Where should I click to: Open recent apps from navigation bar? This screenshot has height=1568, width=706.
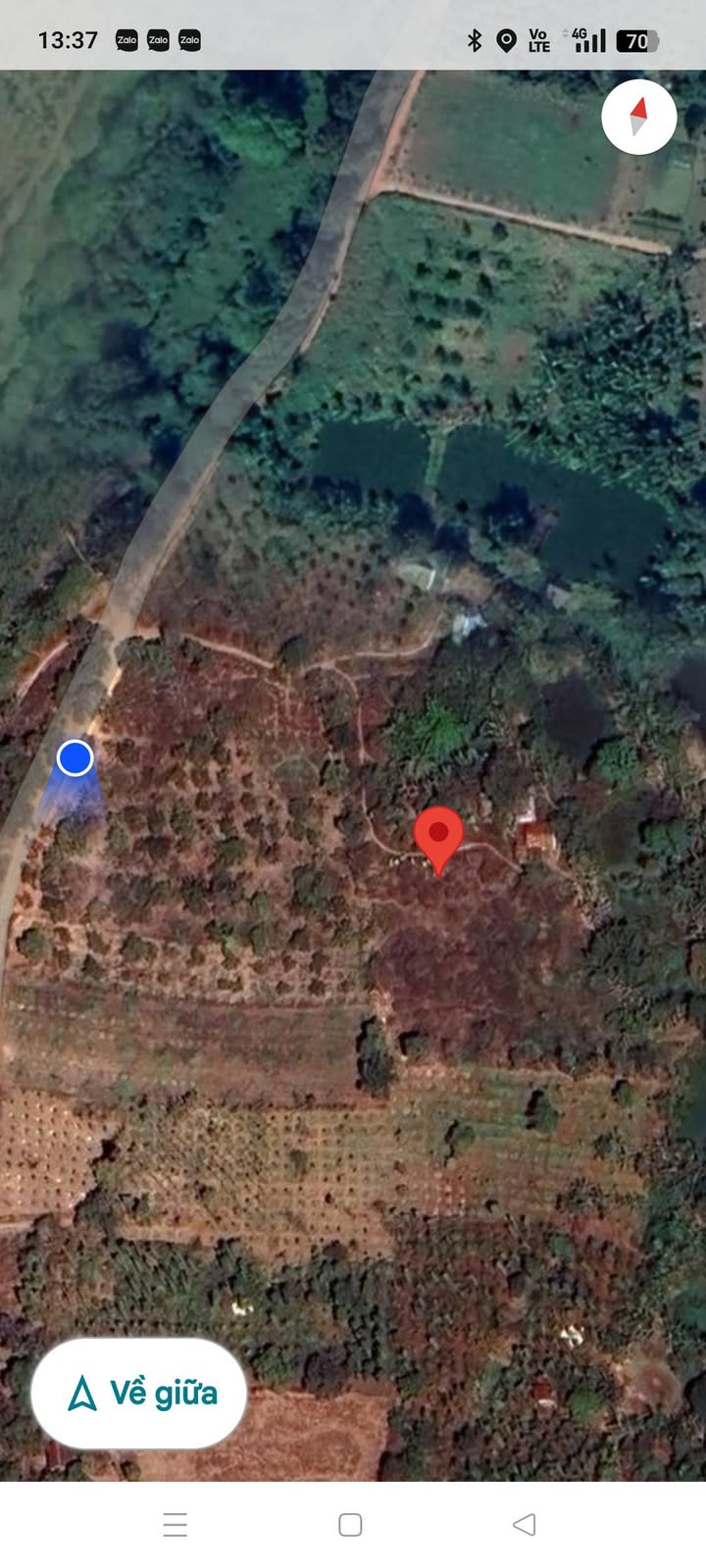175,1524
